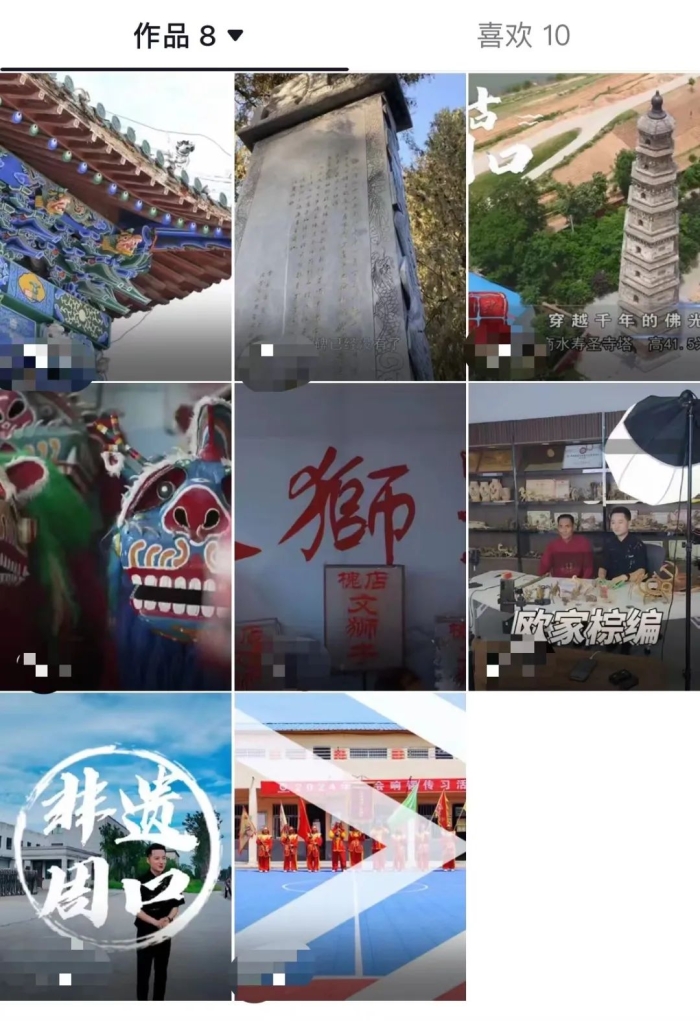This screenshot has width=700, height=1021.
Task: Open the stone stele inscription video
Action: [350, 226]
